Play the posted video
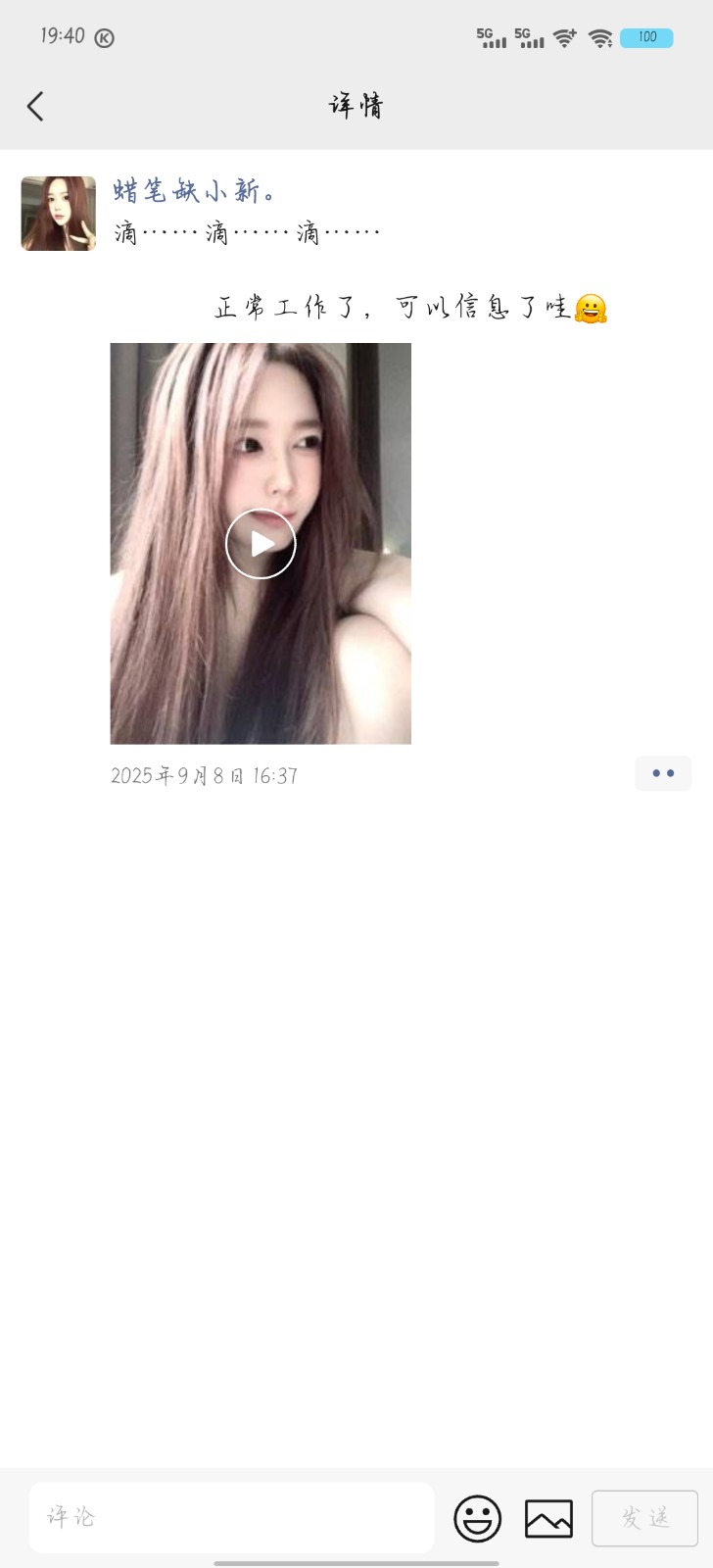This screenshot has height=1568, width=713. pyautogui.click(x=261, y=543)
